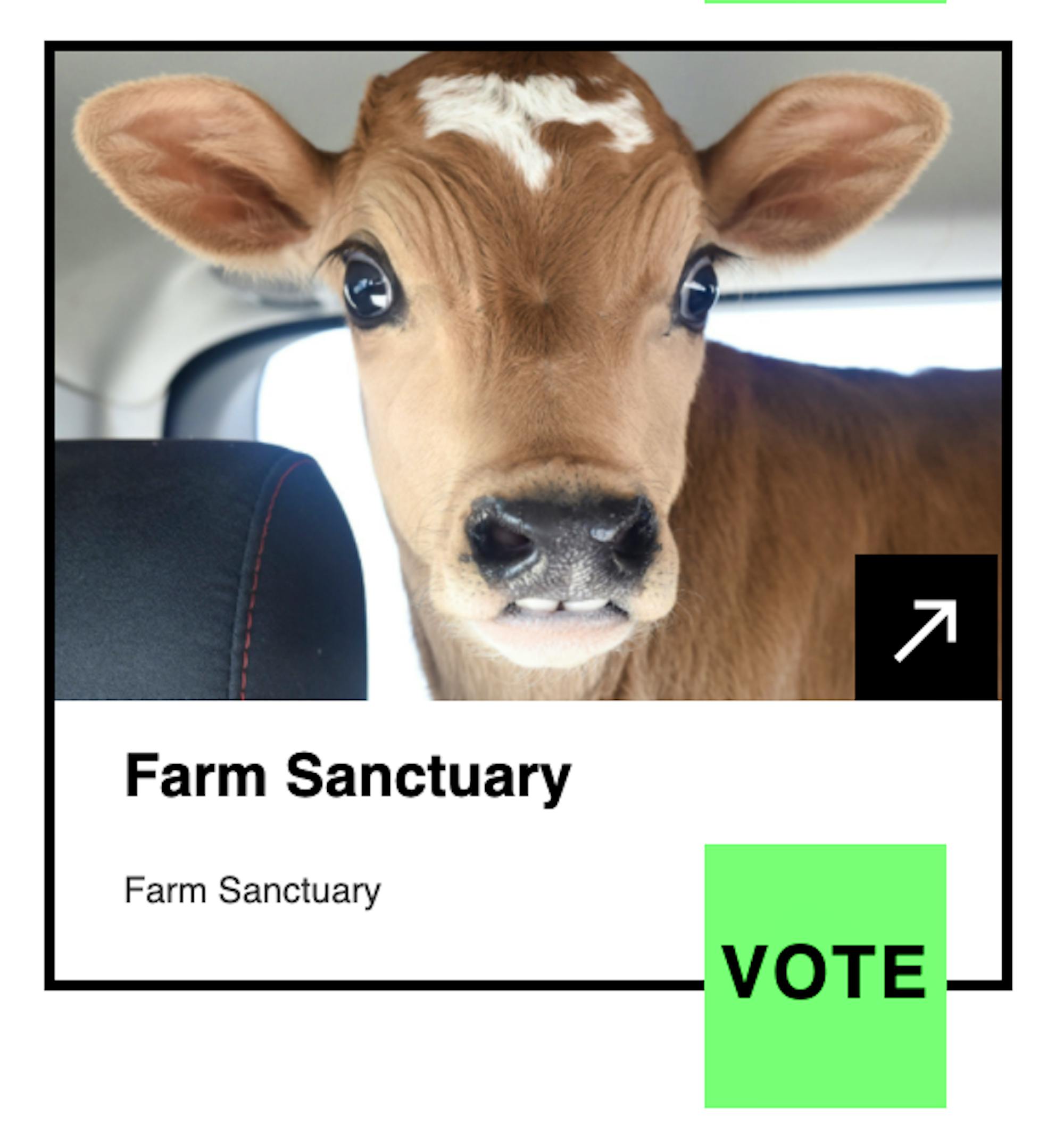
Task: Open the arrow link on calf photo
Action: (926, 626)
